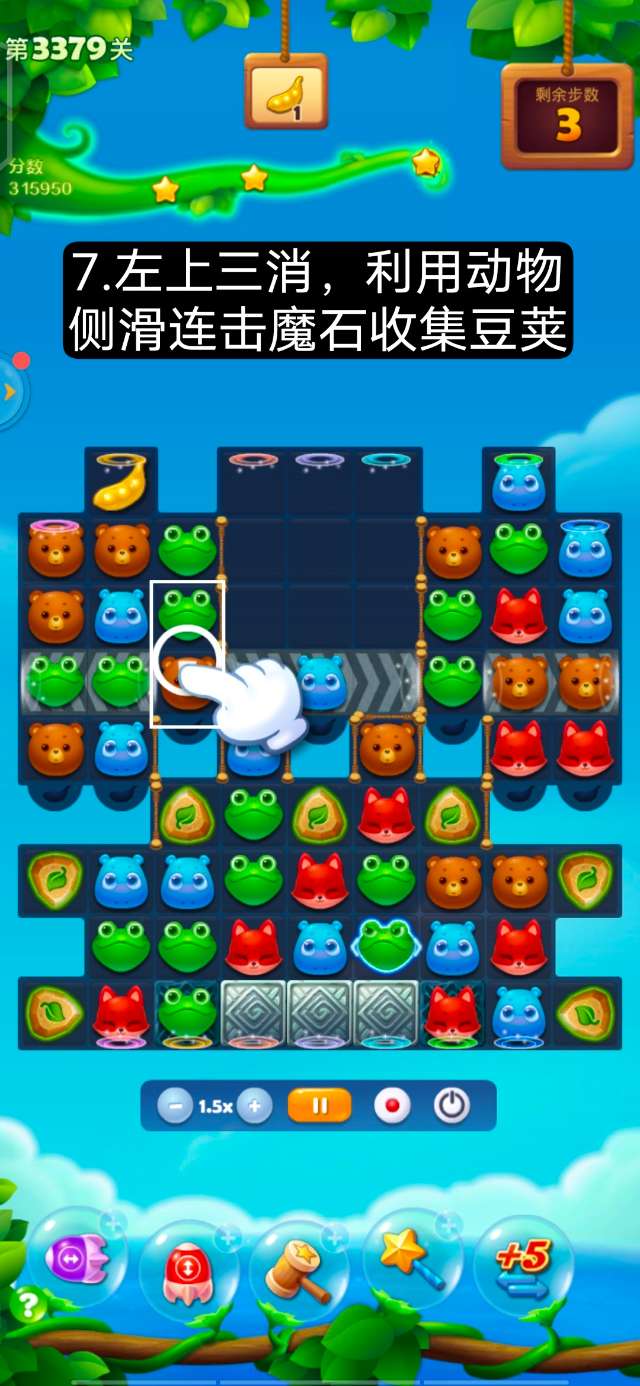Expand the side panel arrow on left edge

pos(10,392)
